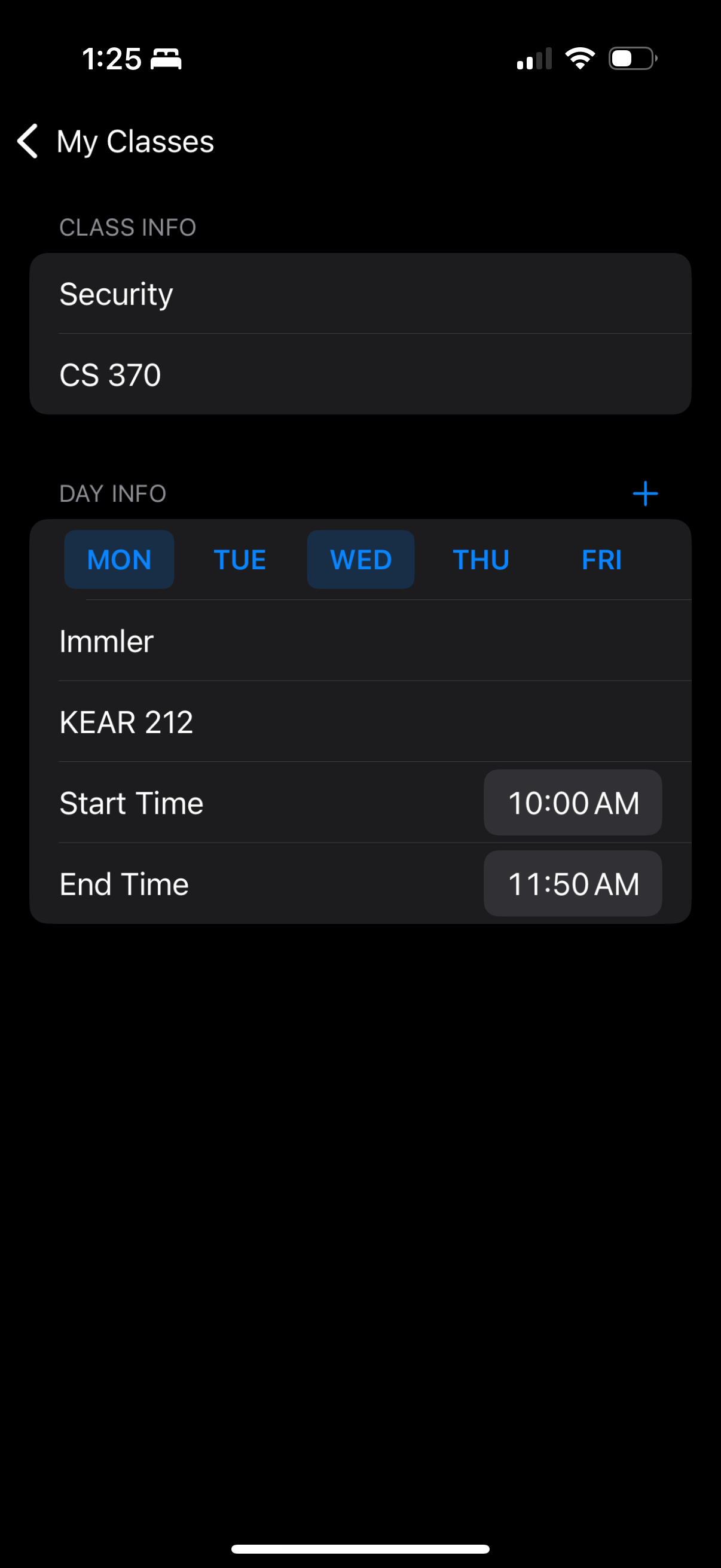Tap the cellular signal bars icon

[534, 57]
